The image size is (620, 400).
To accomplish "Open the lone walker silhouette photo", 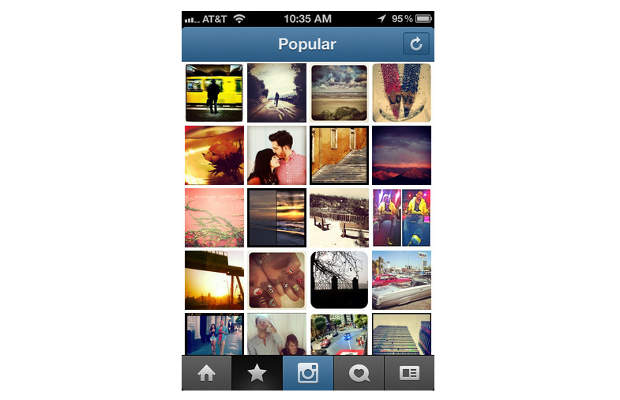I will pos(276,93).
